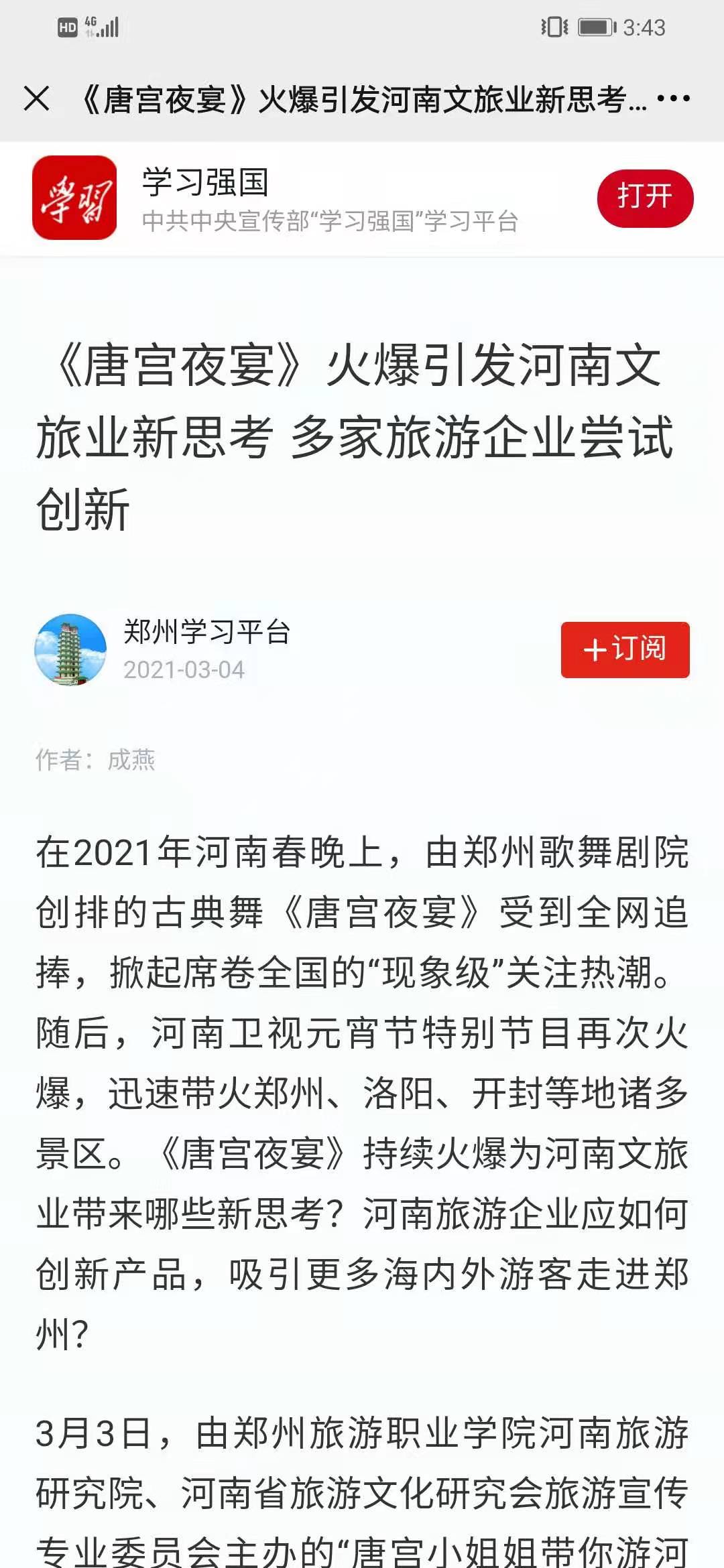
Task: Tap the red 打开 button
Action: (x=644, y=198)
